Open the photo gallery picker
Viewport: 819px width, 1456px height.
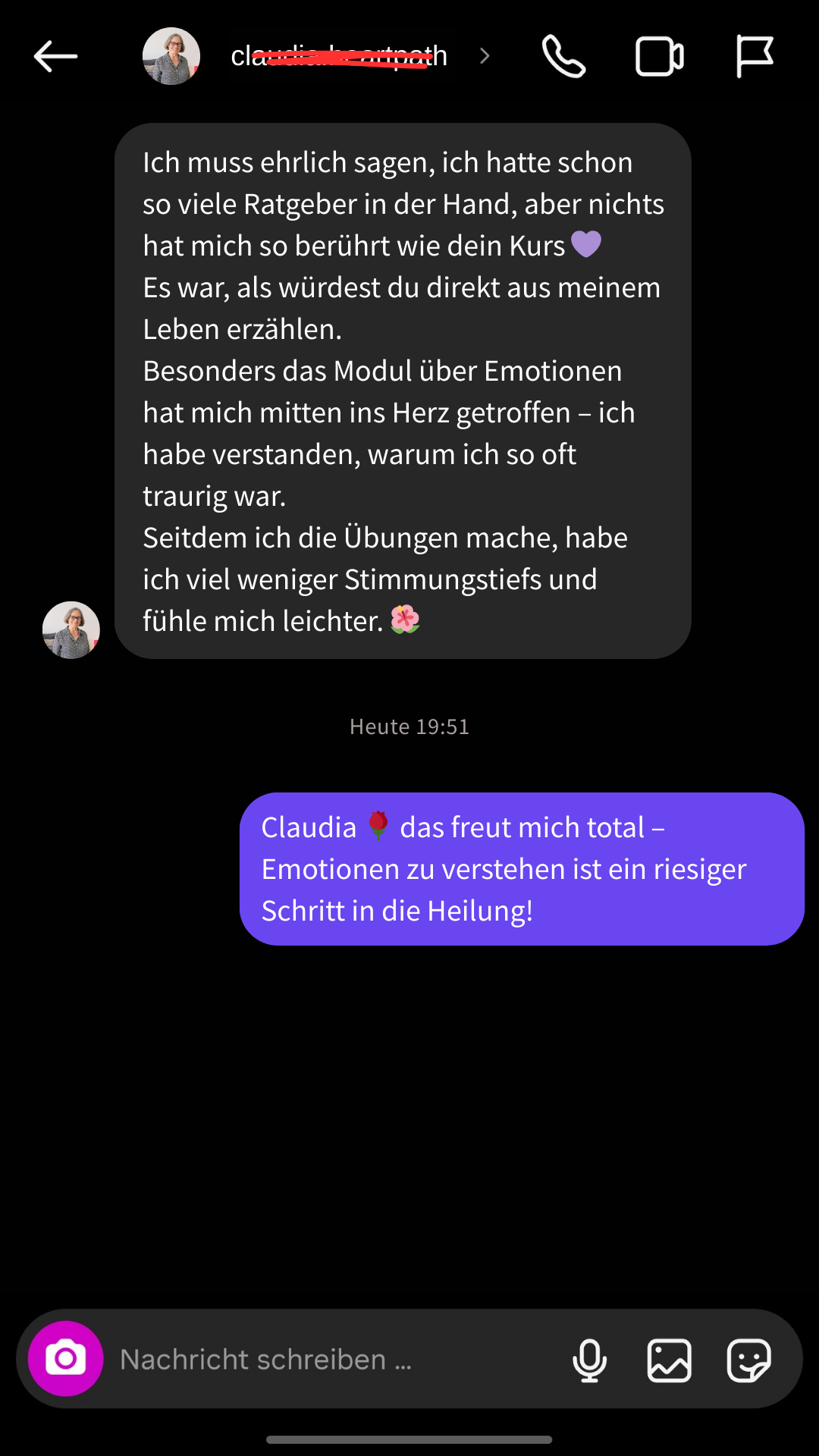tap(669, 1360)
